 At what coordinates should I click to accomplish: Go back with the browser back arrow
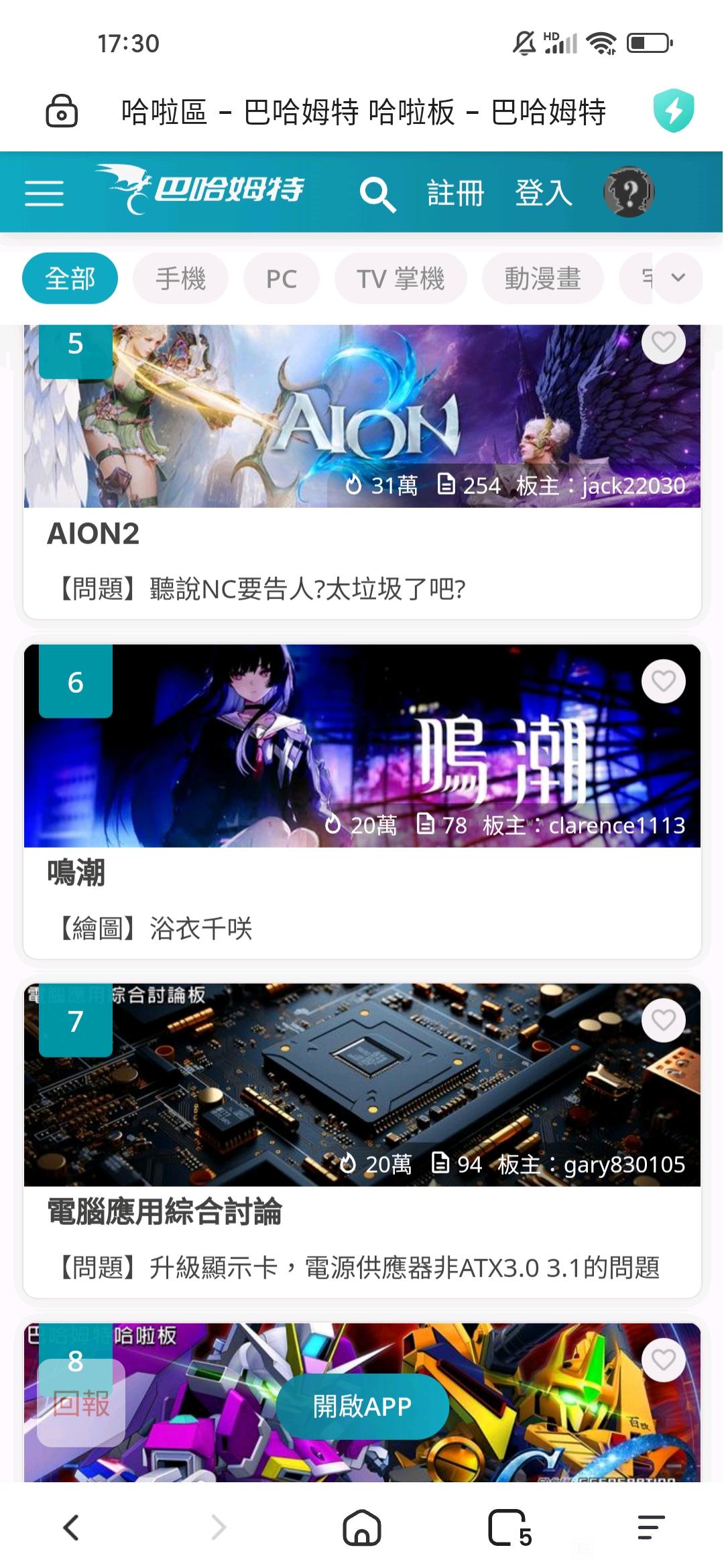click(71, 1528)
